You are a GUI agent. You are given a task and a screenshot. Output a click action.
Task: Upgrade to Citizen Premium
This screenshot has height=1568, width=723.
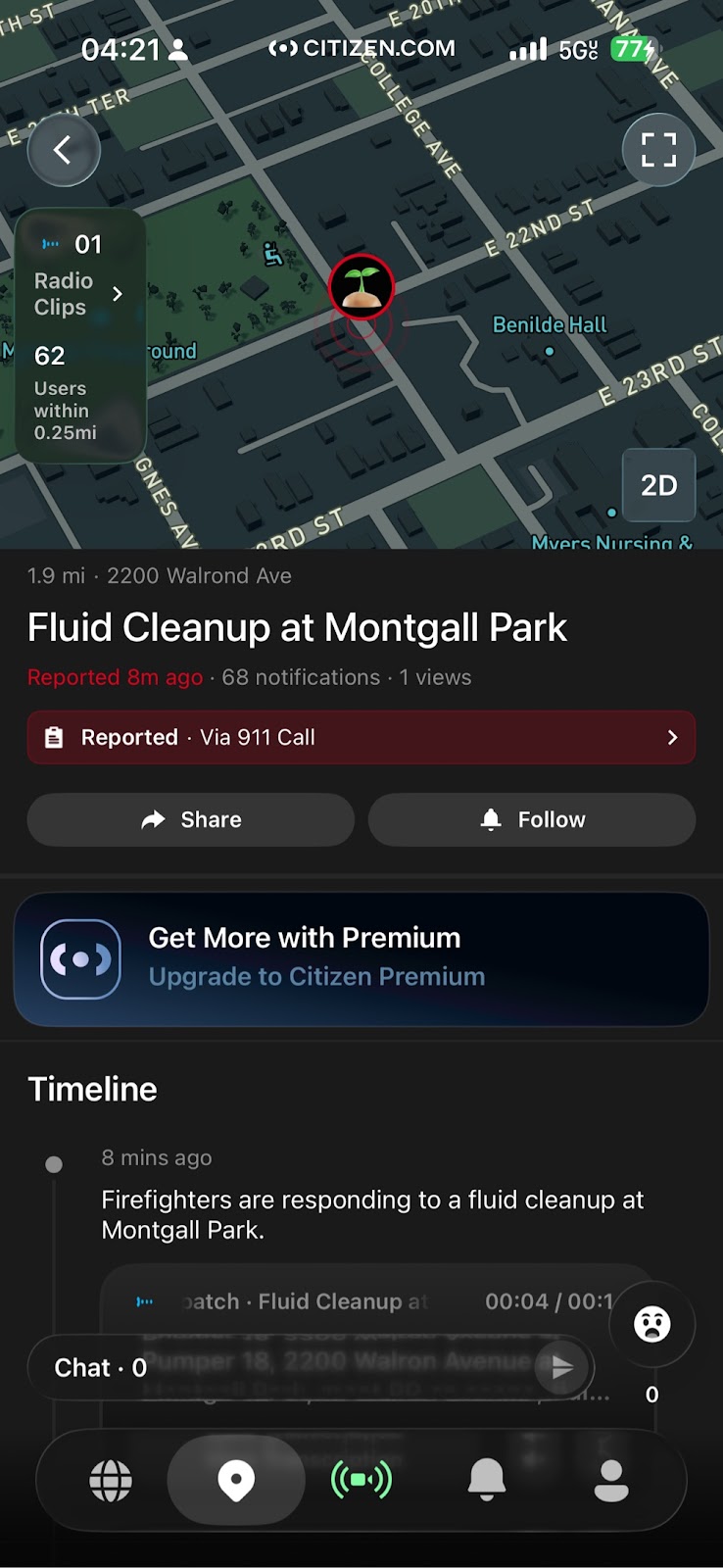[x=361, y=958]
